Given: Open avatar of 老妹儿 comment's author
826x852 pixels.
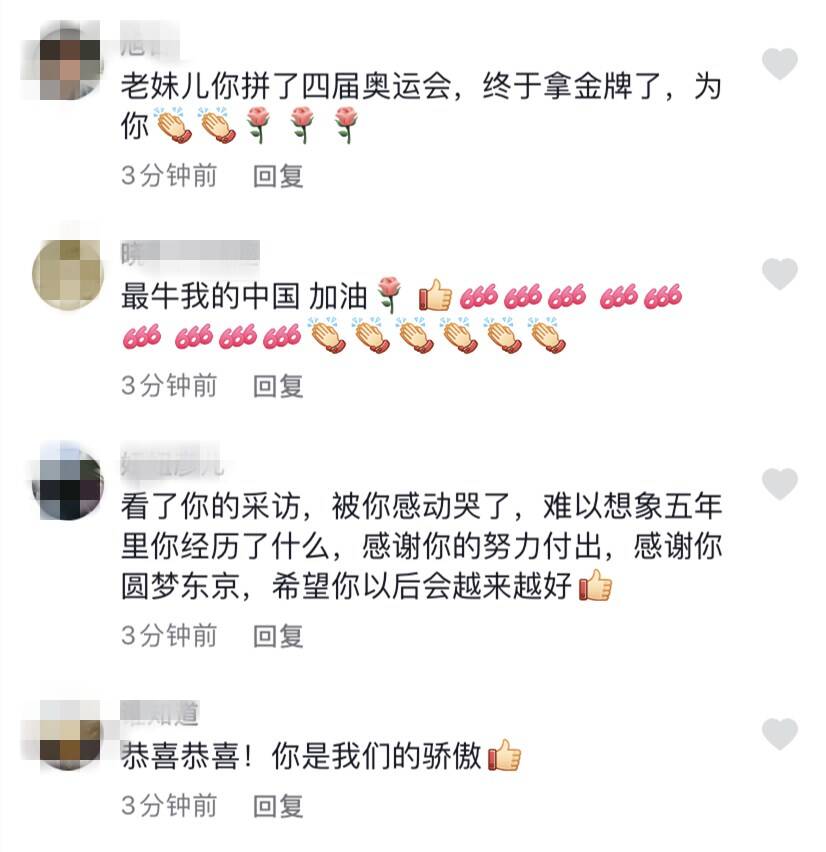Looking at the screenshot, I should click(x=68, y=62).
